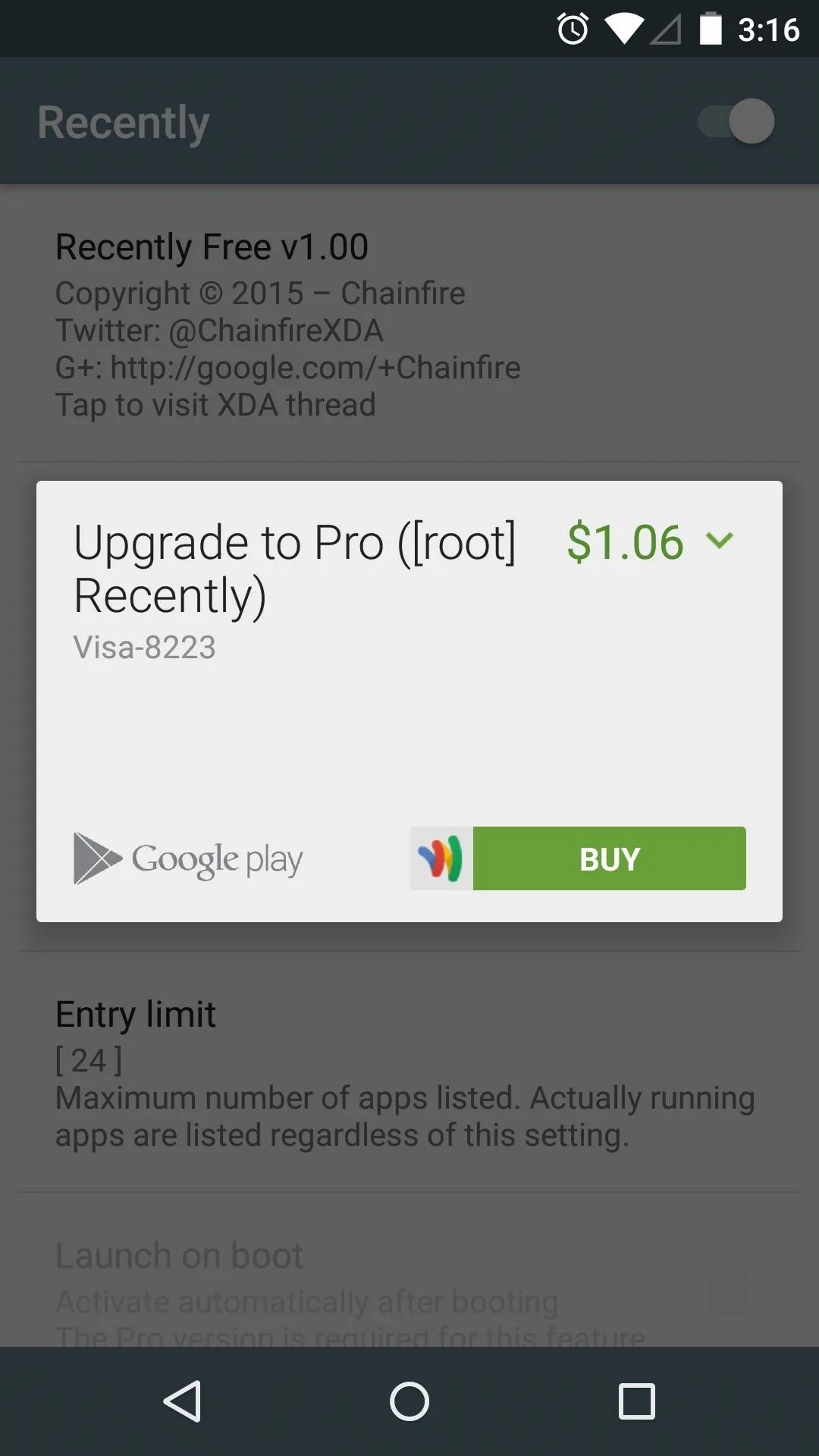Go to the home screen
The height and width of the screenshot is (1456, 819).
pyautogui.click(x=409, y=1401)
